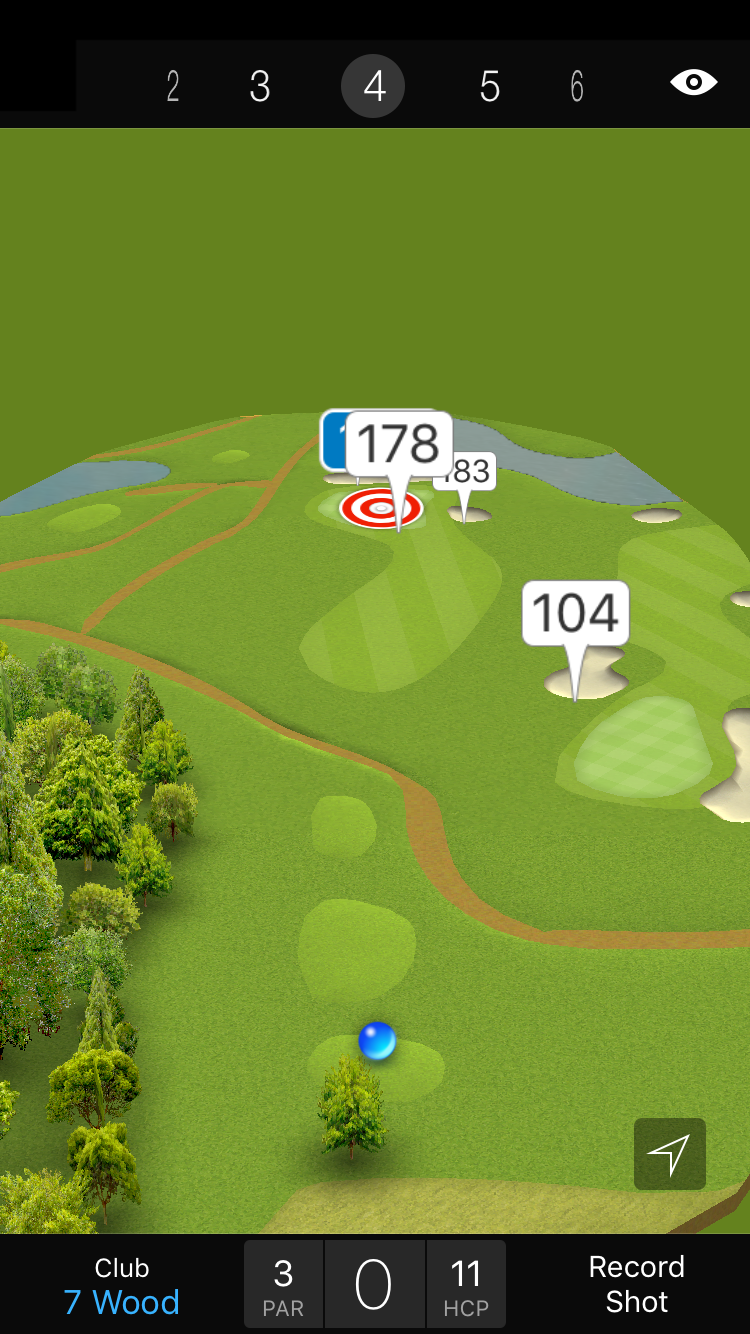The height and width of the screenshot is (1334, 750).
Task: Jump to hole 5
Action: click(x=489, y=87)
